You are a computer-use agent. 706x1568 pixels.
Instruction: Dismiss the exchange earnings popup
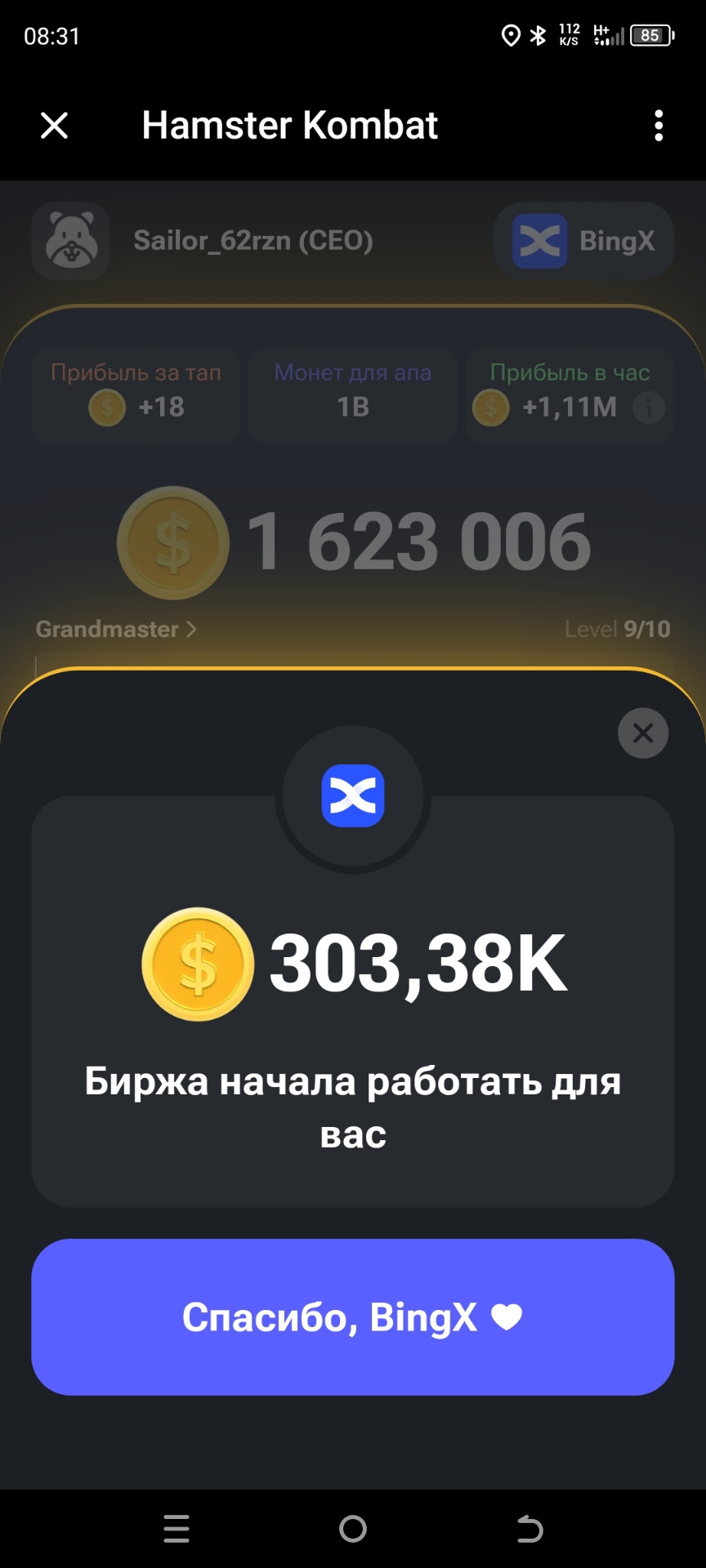pyautogui.click(x=643, y=733)
